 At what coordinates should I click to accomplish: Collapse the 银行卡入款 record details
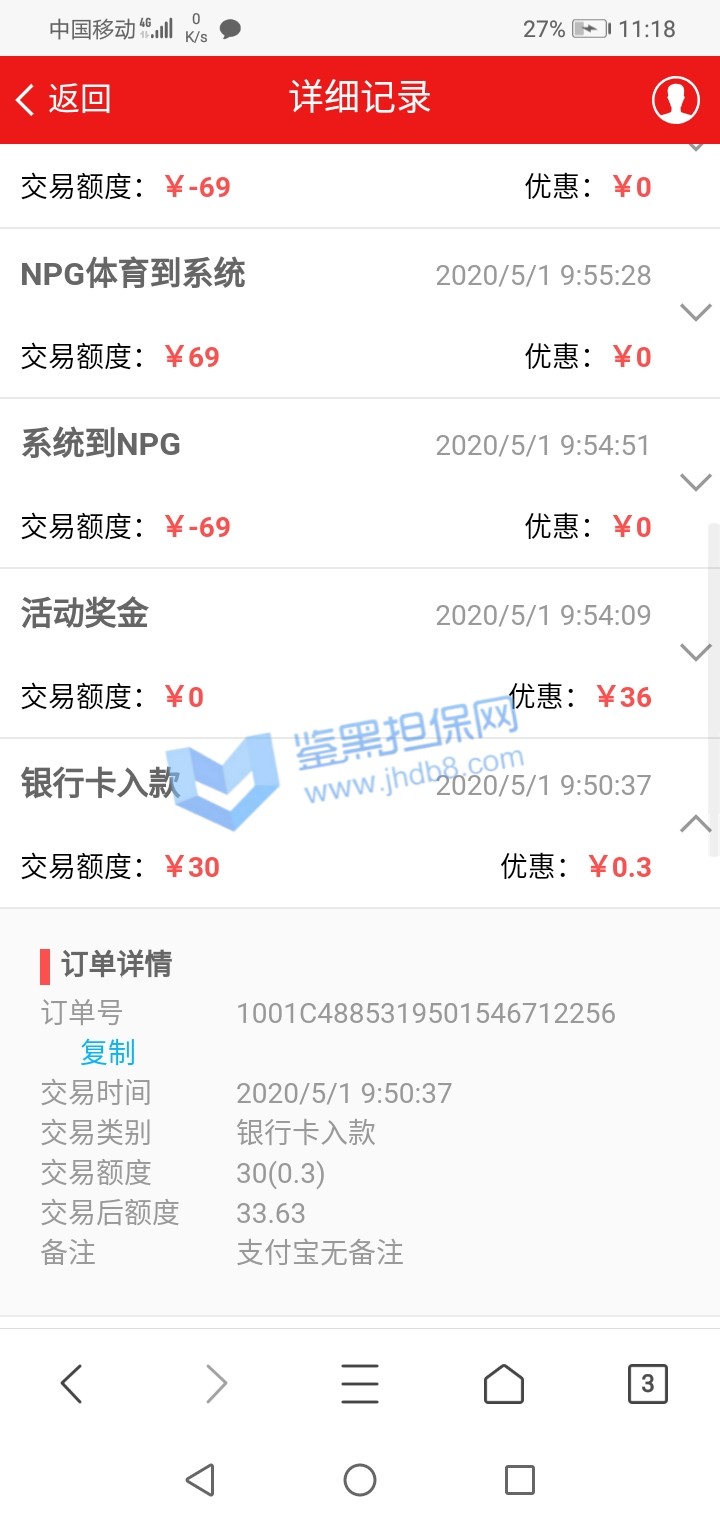pos(695,824)
